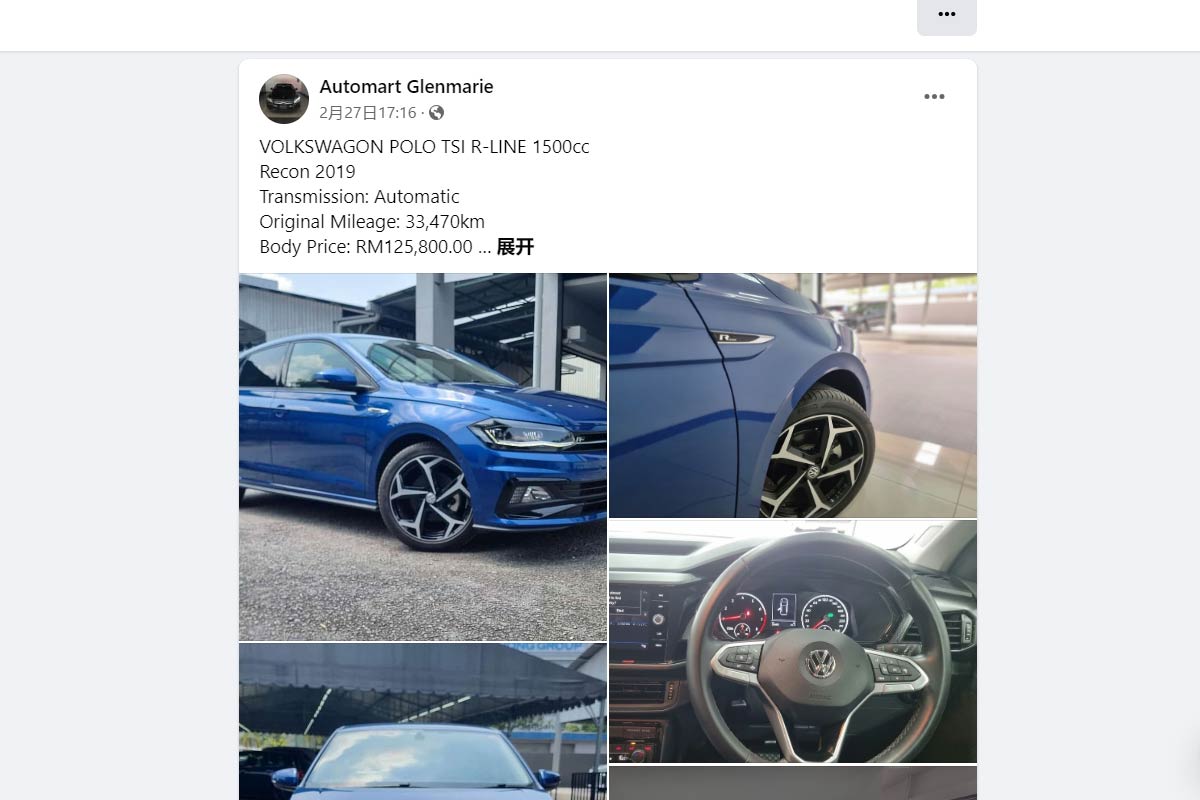1200x800 pixels.
Task: Open the more options button above the post
Action: click(x=946, y=15)
